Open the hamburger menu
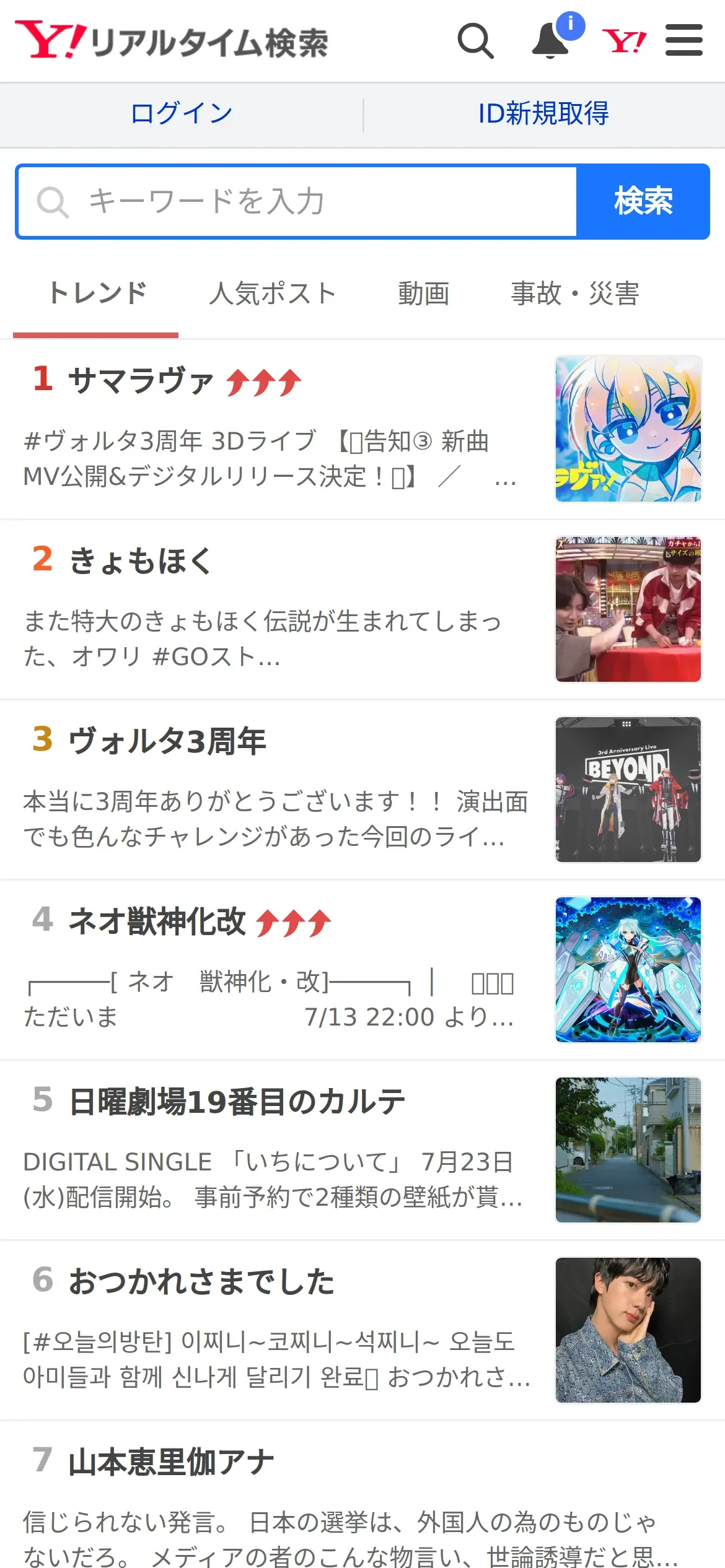Screen dimensions: 725x1568 [683, 41]
